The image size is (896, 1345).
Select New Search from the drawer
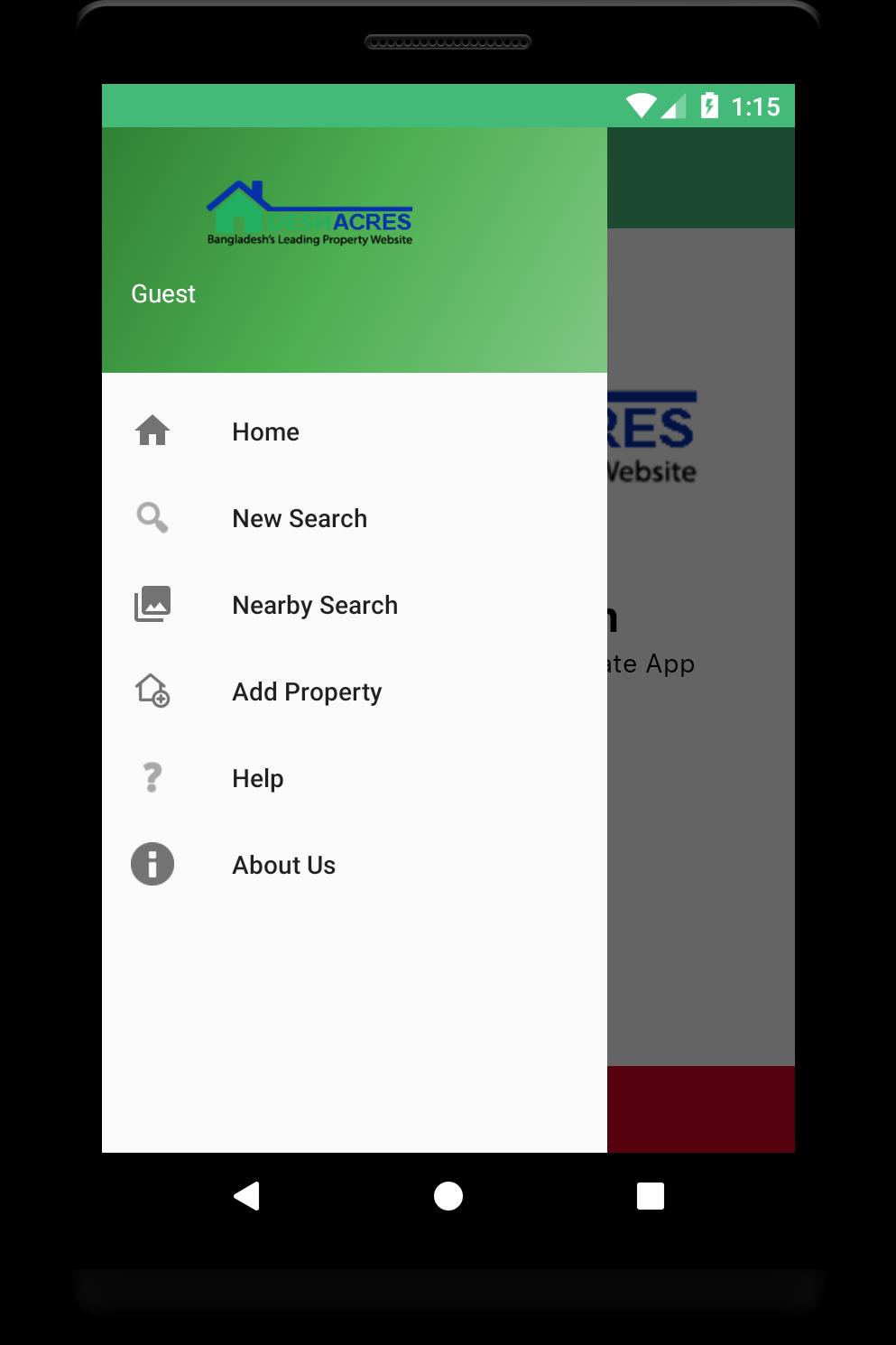299,518
